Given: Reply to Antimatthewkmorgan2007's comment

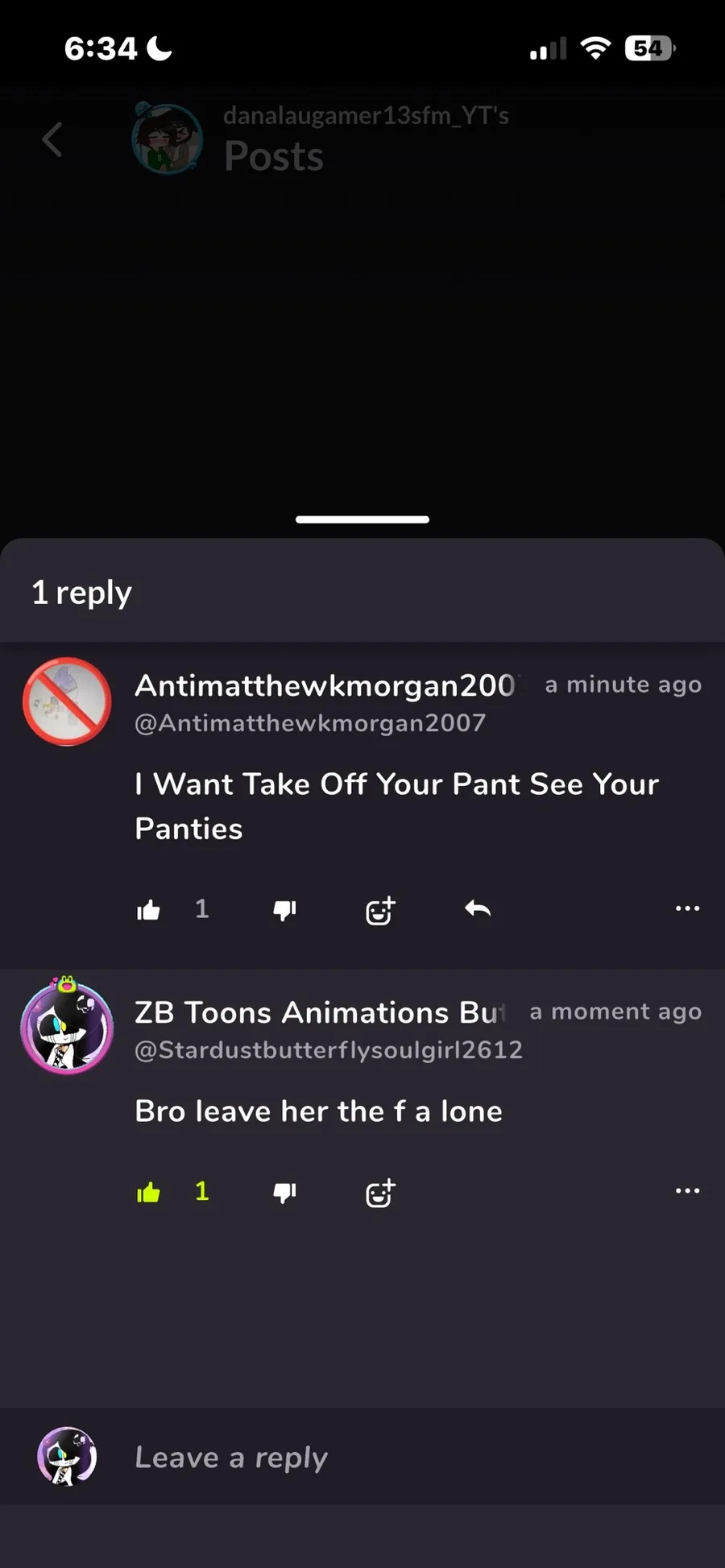Looking at the screenshot, I should point(478,909).
